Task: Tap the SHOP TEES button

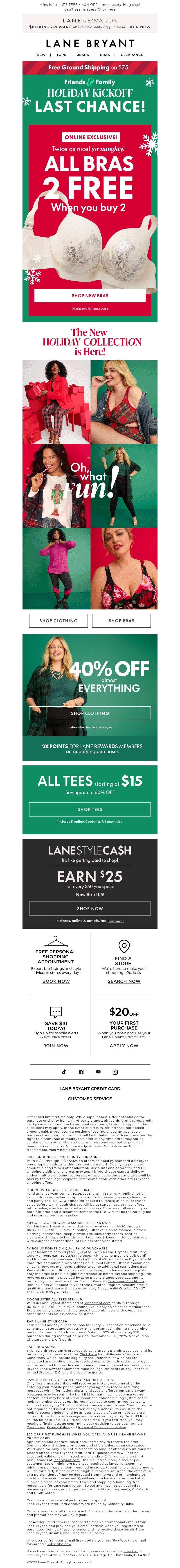Action: tap(90, 809)
